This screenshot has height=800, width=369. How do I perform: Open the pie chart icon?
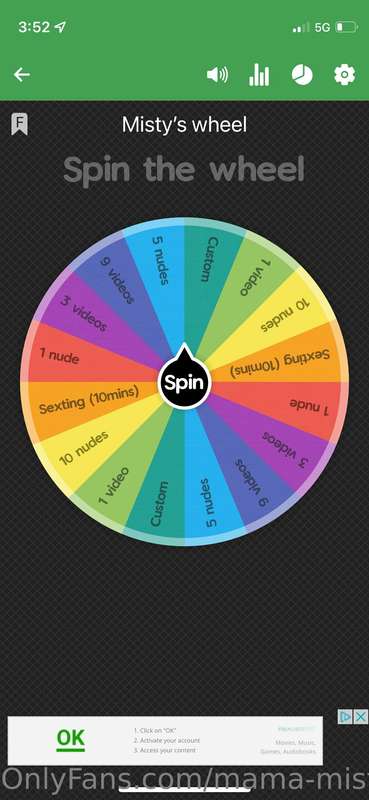tap(302, 75)
